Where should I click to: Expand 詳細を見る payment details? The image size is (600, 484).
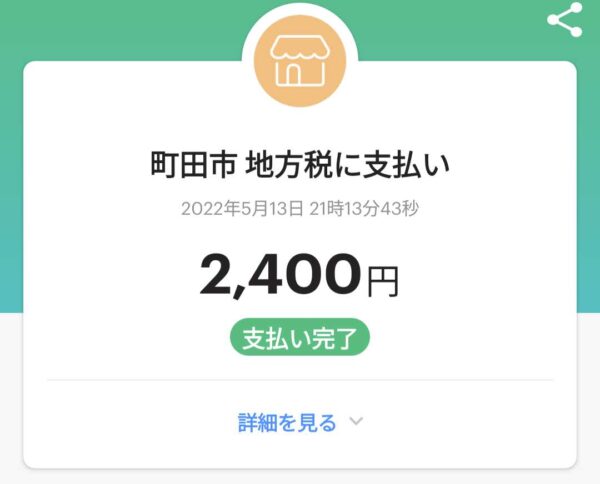point(299,422)
